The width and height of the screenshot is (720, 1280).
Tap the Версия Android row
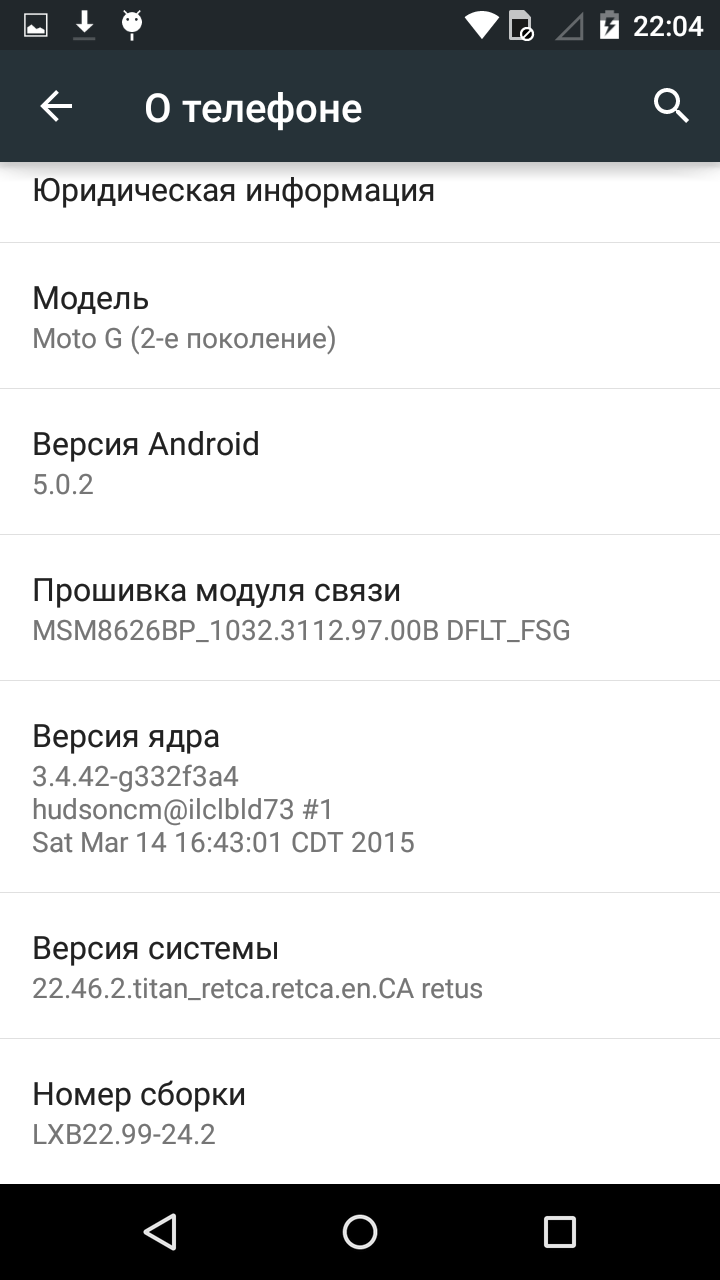click(x=360, y=463)
